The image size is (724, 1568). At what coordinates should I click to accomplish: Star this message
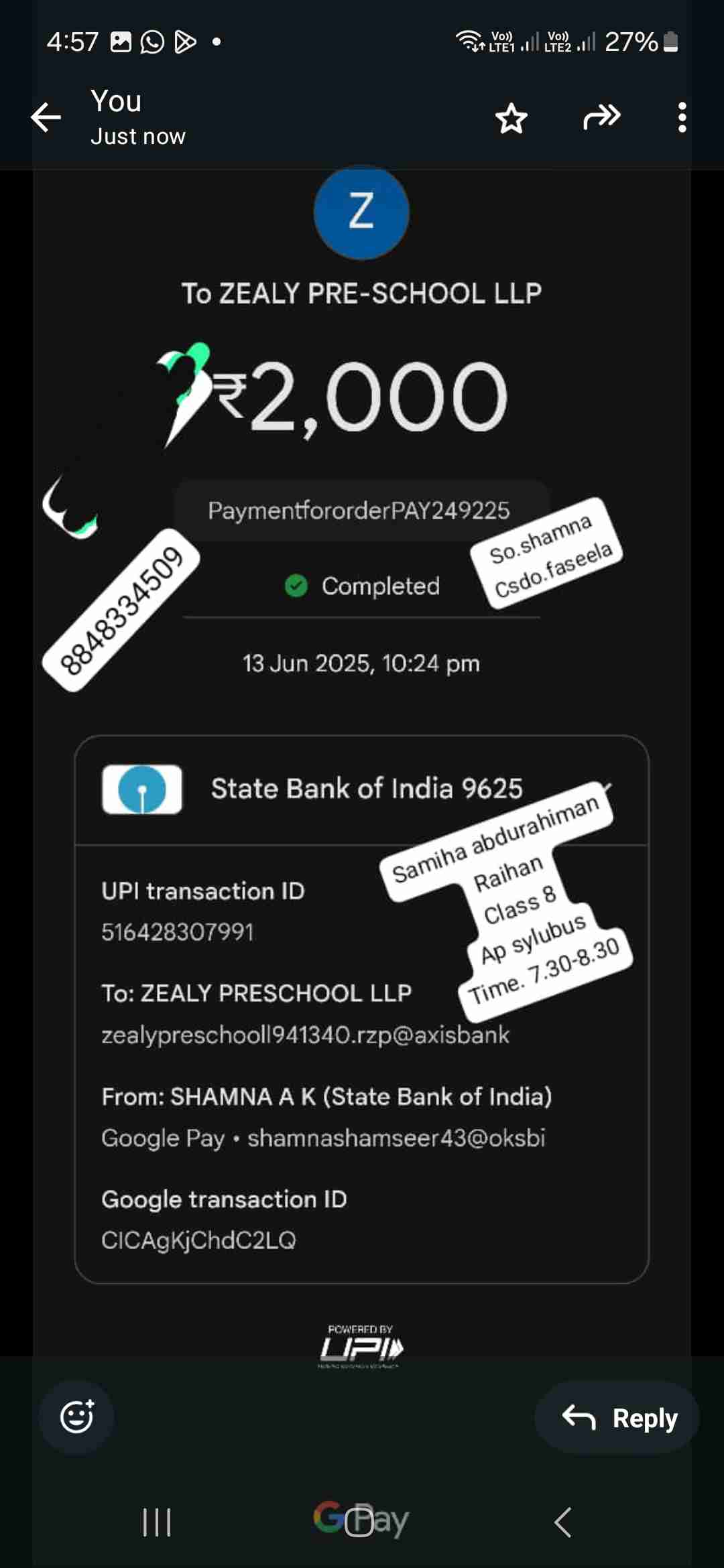tap(511, 119)
